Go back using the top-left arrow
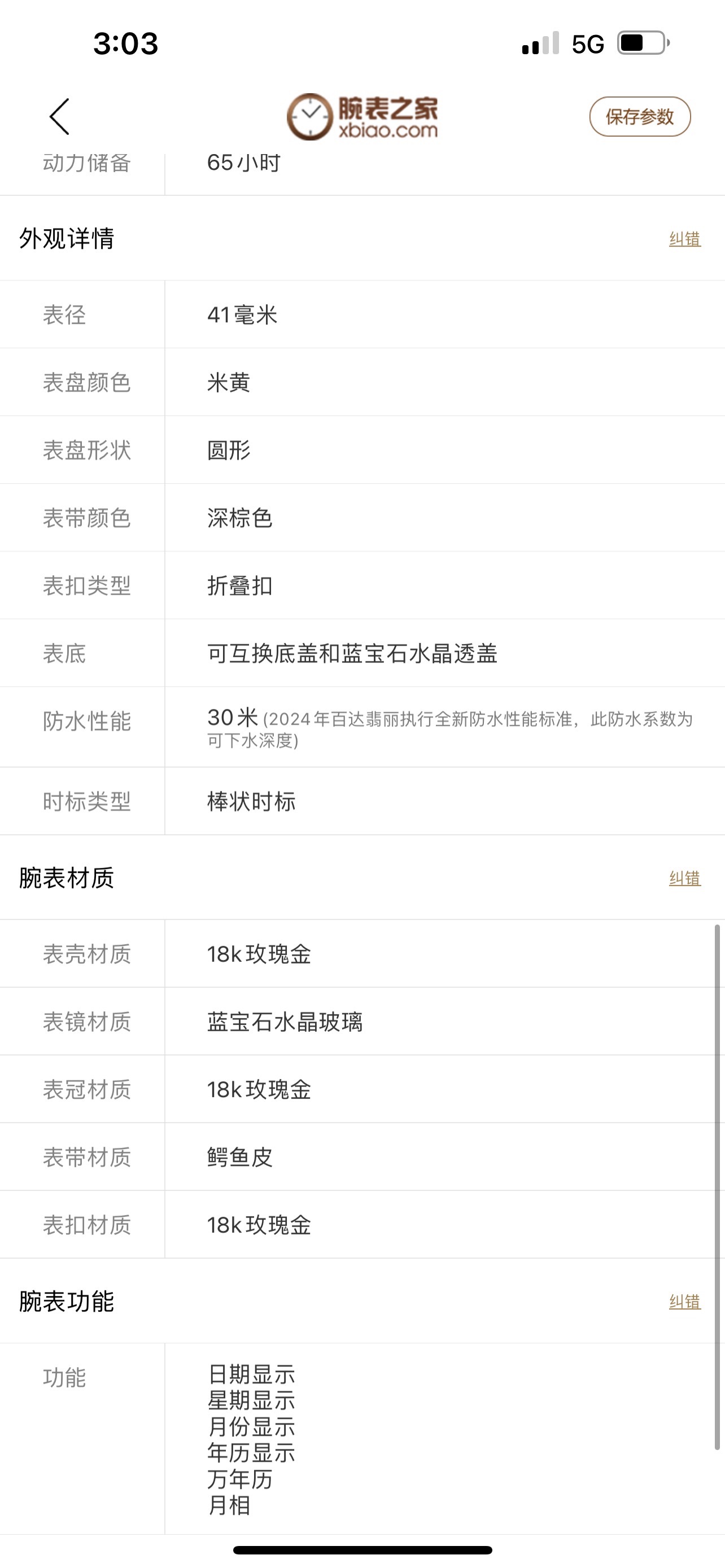The width and height of the screenshot is (725, 1568). [60, 116]
